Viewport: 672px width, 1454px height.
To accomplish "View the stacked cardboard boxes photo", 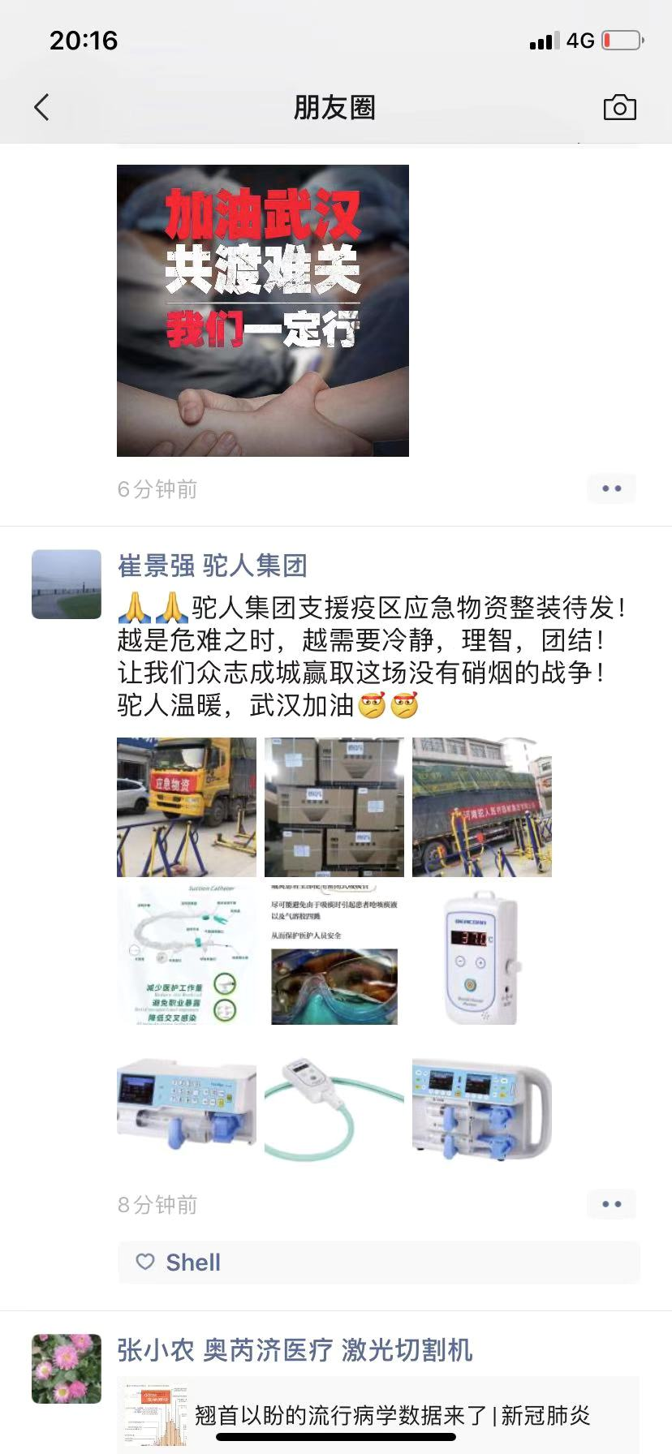I will pos(334,807).
